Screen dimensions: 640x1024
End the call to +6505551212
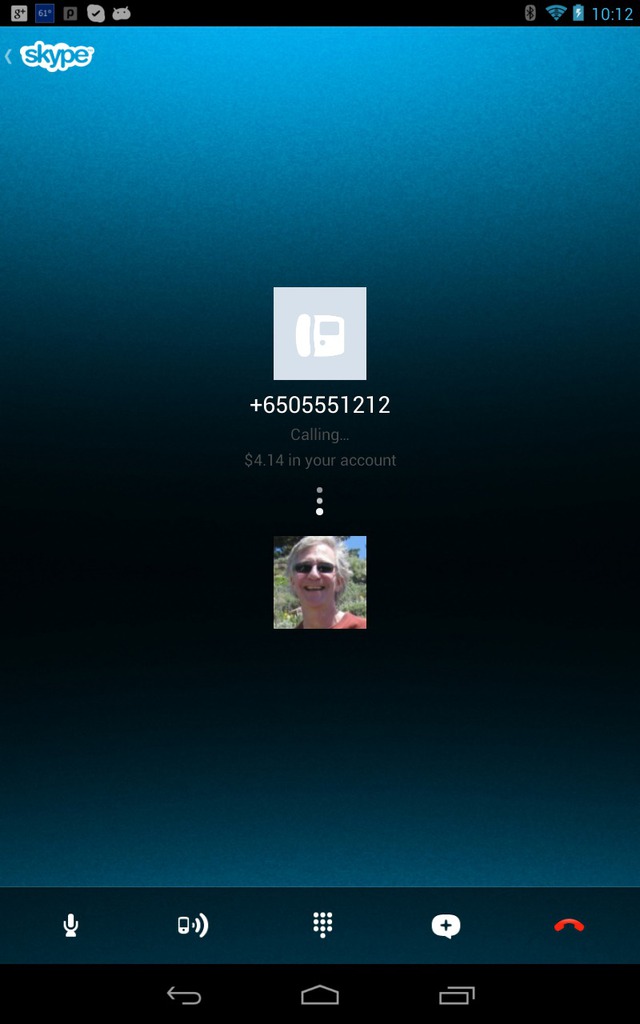point(569,926)
